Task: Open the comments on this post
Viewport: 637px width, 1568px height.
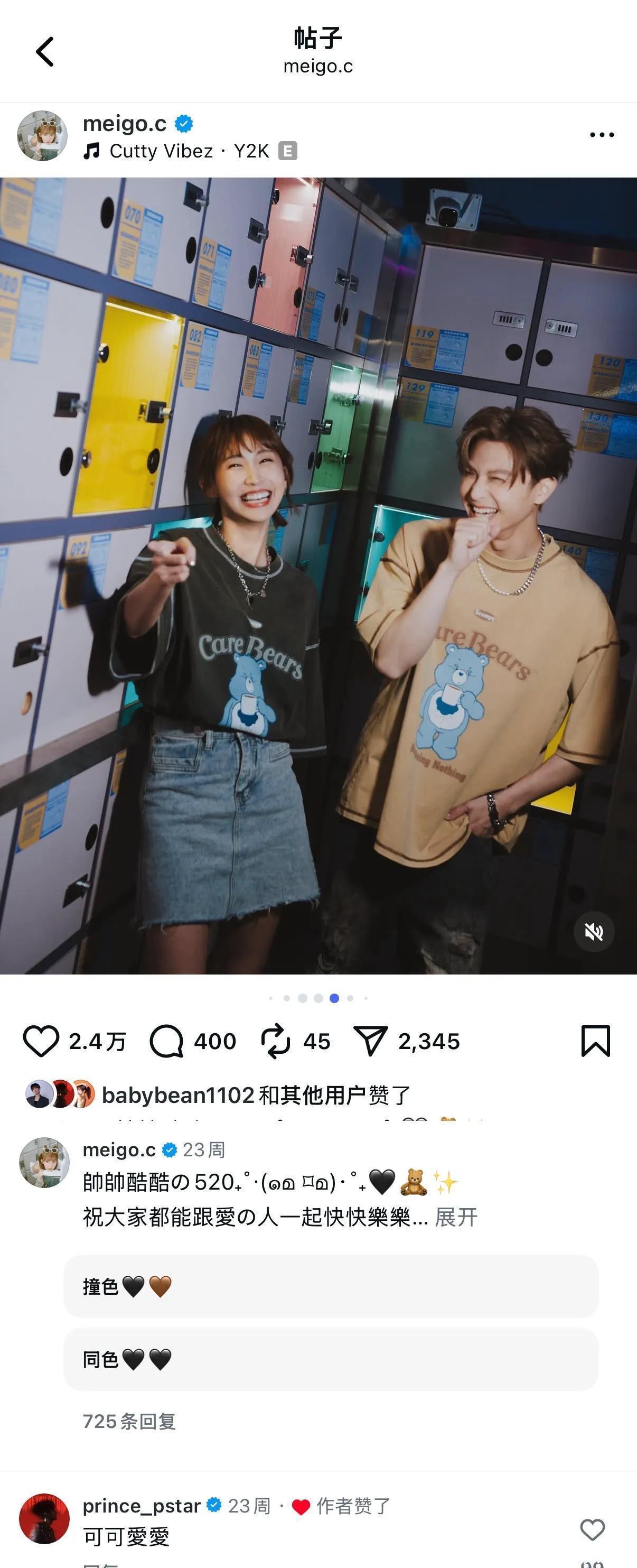Action: [167, 1041]
